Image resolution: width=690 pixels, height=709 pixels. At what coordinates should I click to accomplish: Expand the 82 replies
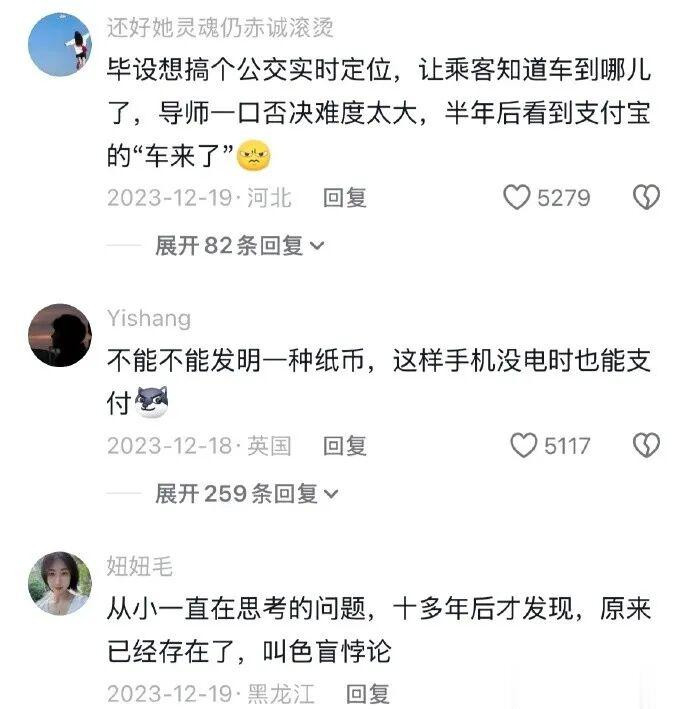pos(240,246)
